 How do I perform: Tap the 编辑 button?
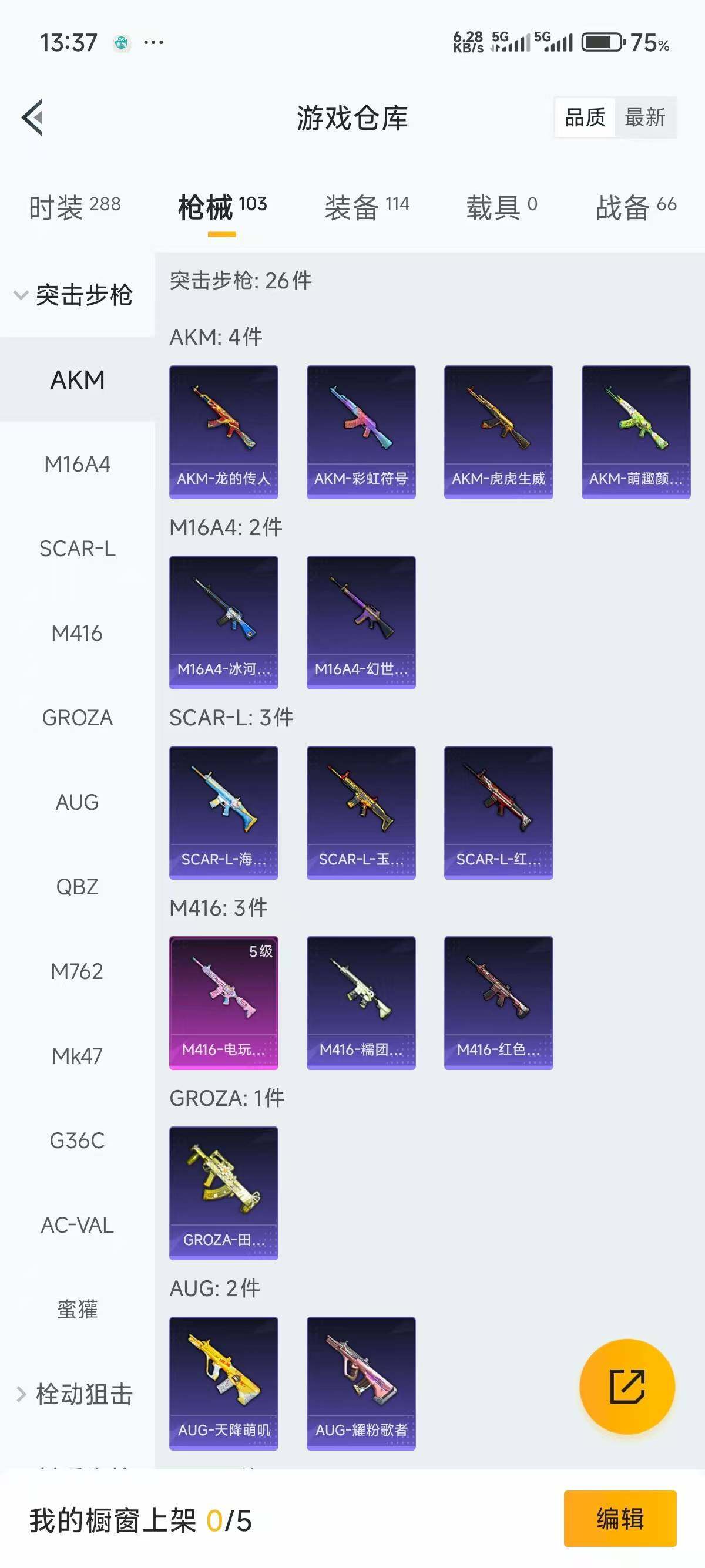[x=620, y=1518]
